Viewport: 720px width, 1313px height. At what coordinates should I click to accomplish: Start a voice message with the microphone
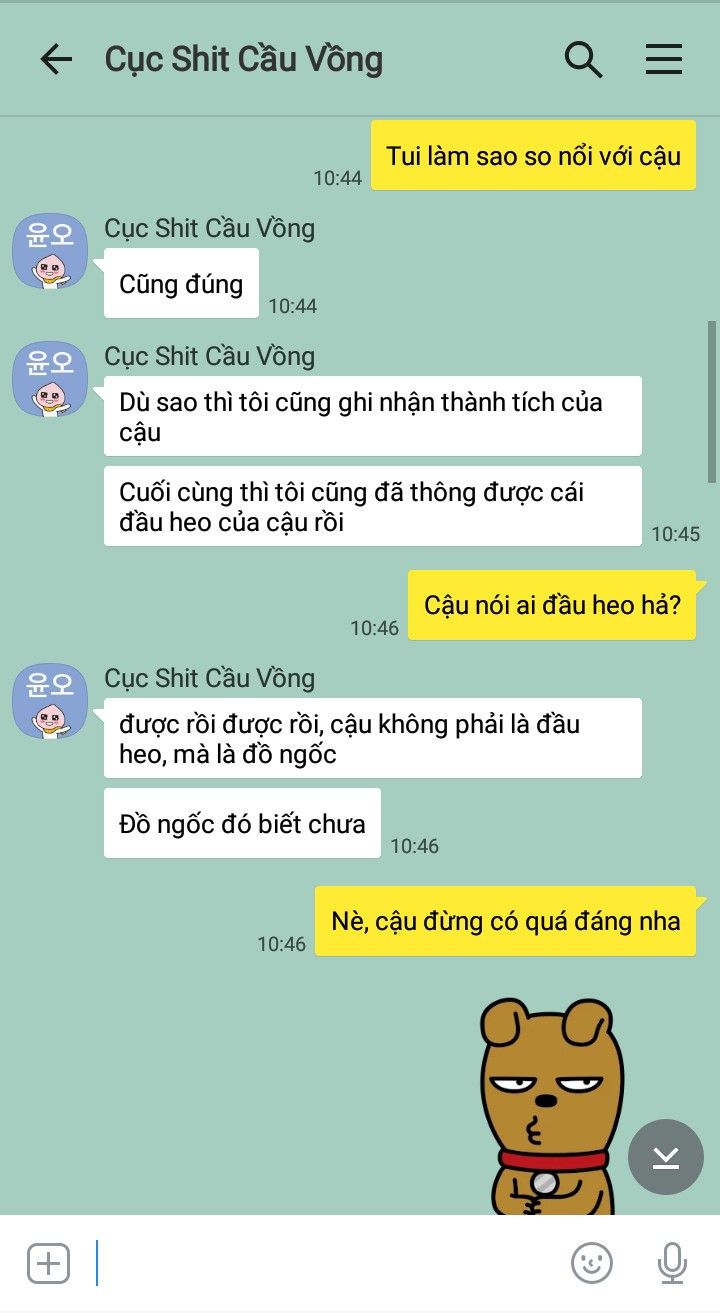pos(672,1263)
